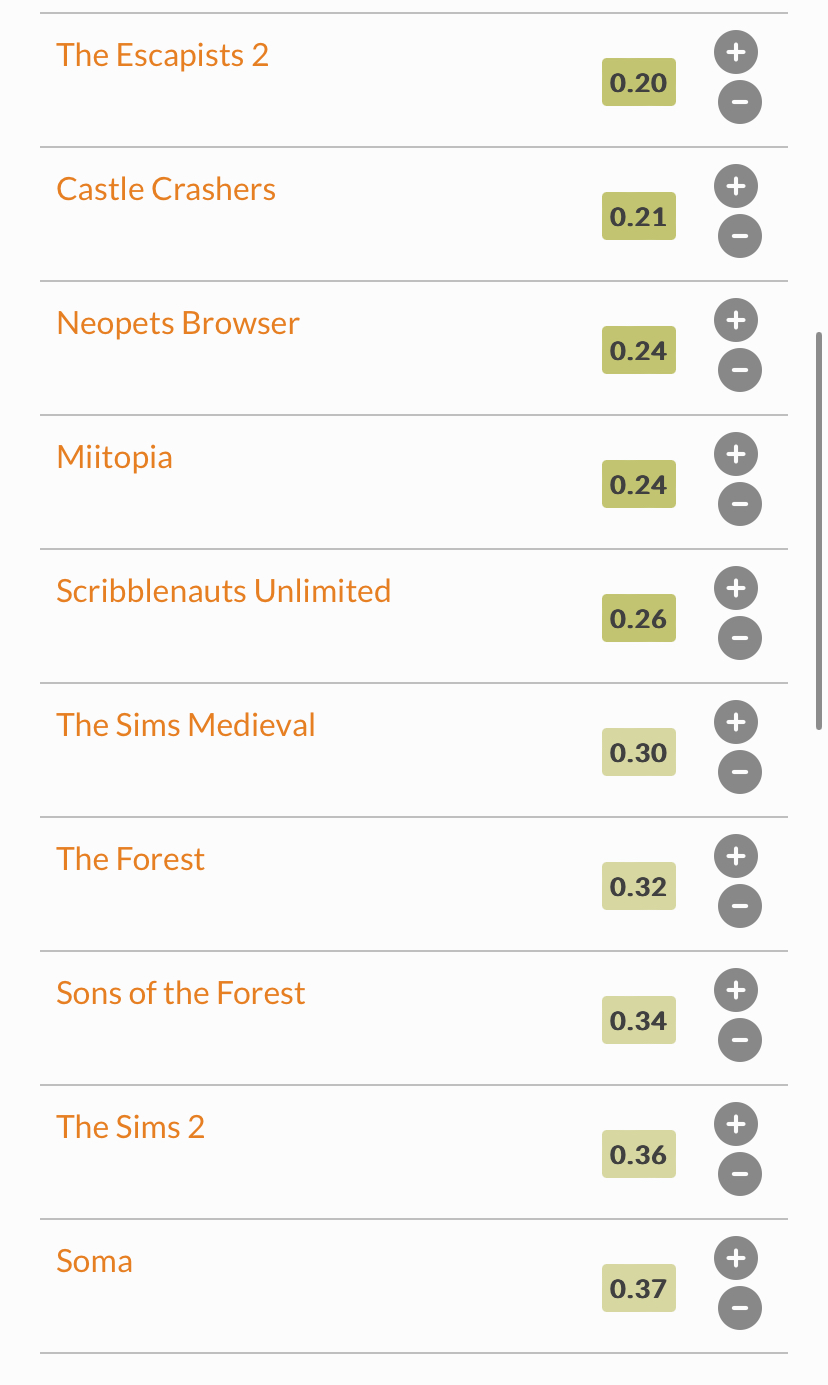
Task: Downvote The Sims Medieval with the minus icon
Action: point(740,772)
